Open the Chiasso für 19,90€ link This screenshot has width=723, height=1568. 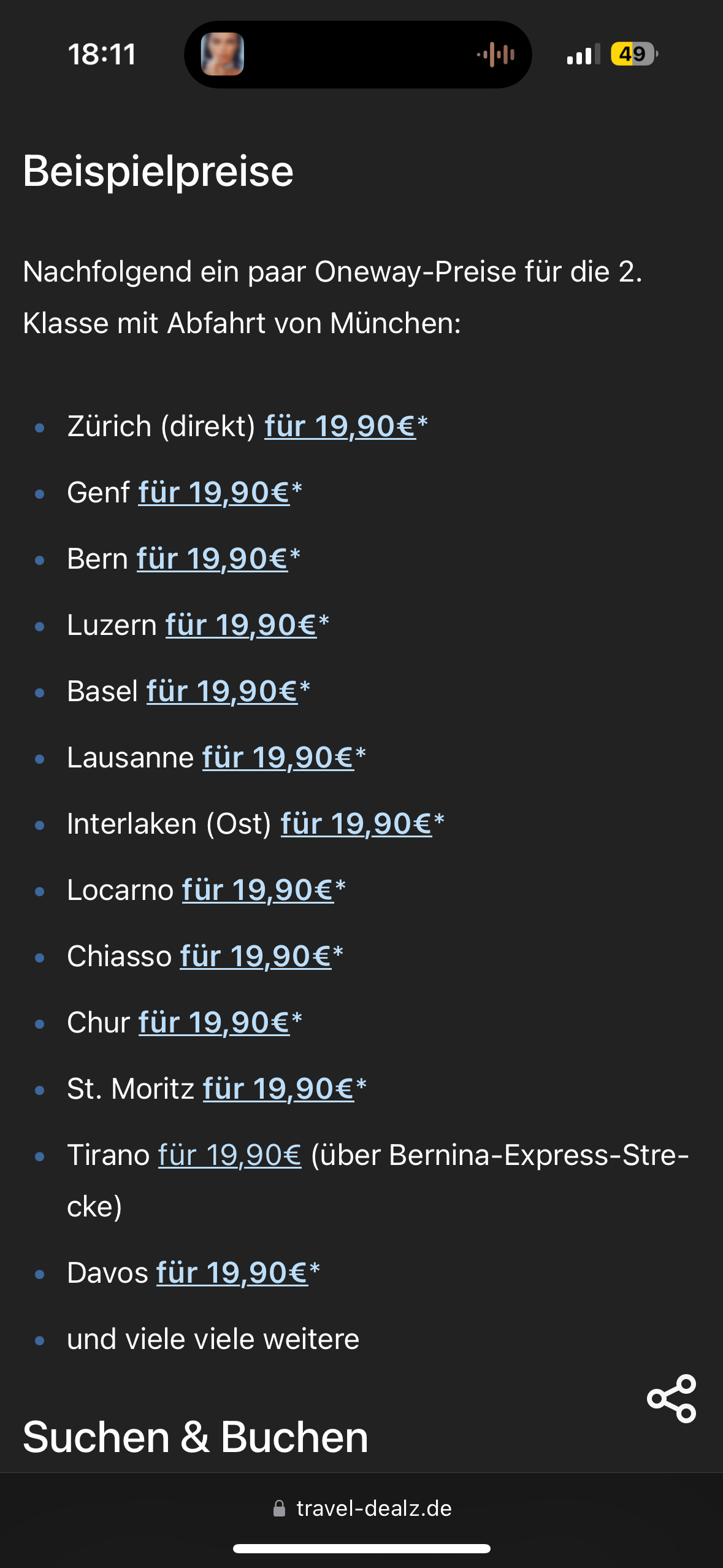(256, 956)
